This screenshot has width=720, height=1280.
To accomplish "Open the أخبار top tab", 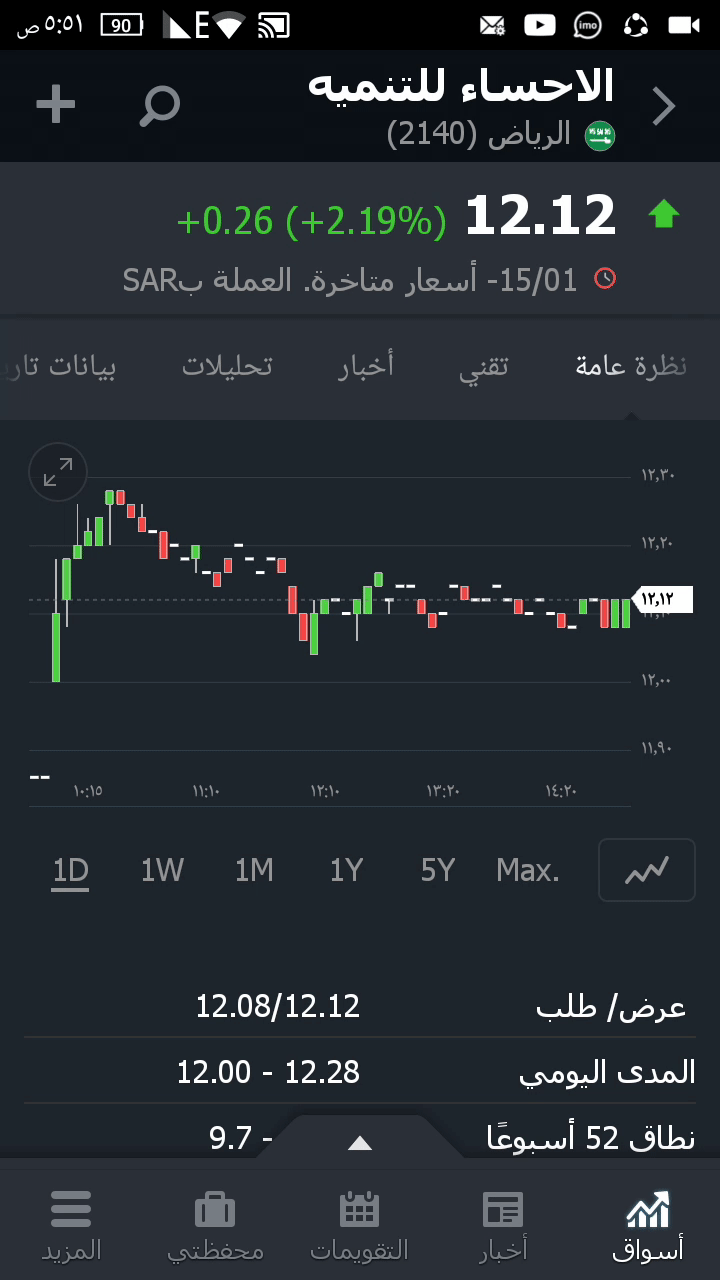I will click(x=366, y=366).
